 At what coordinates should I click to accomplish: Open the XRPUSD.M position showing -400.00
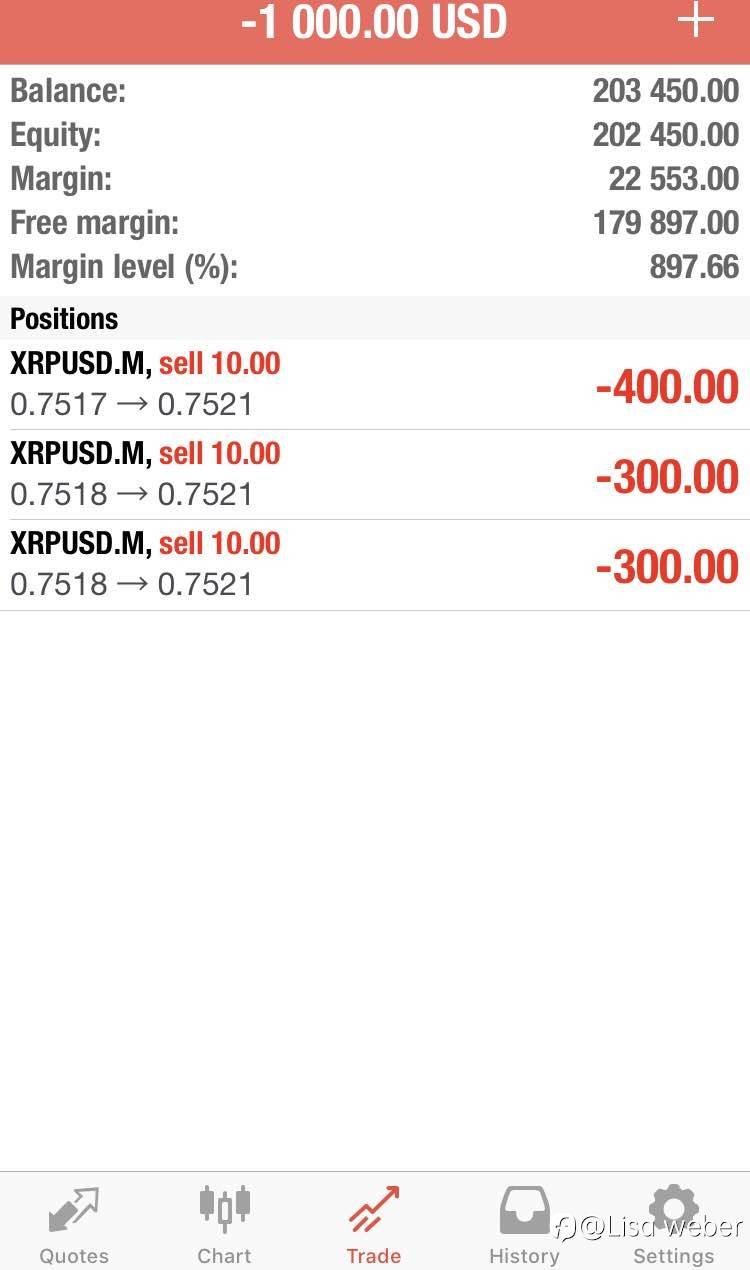coord(375,385)
